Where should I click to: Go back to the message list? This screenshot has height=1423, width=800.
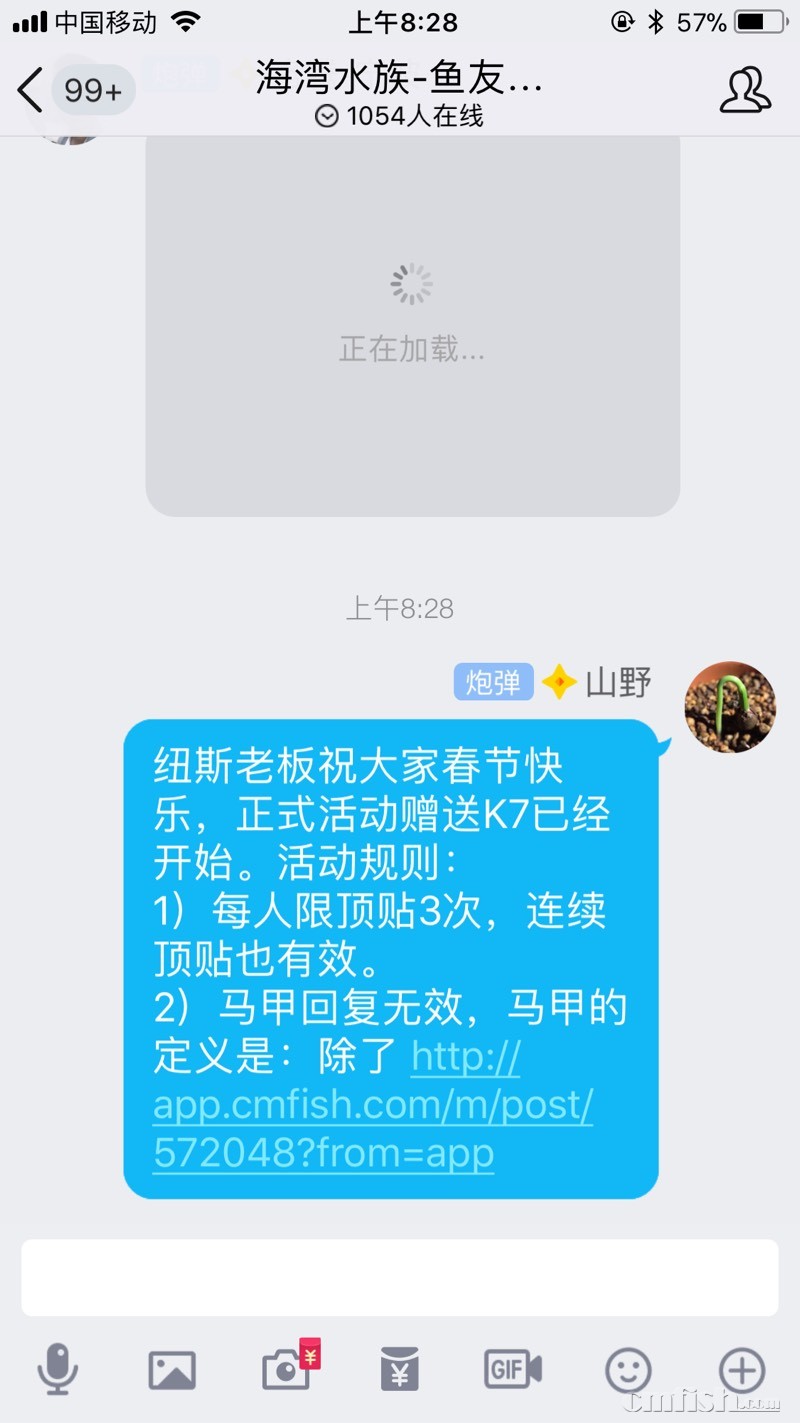click(x=32, y=91)
